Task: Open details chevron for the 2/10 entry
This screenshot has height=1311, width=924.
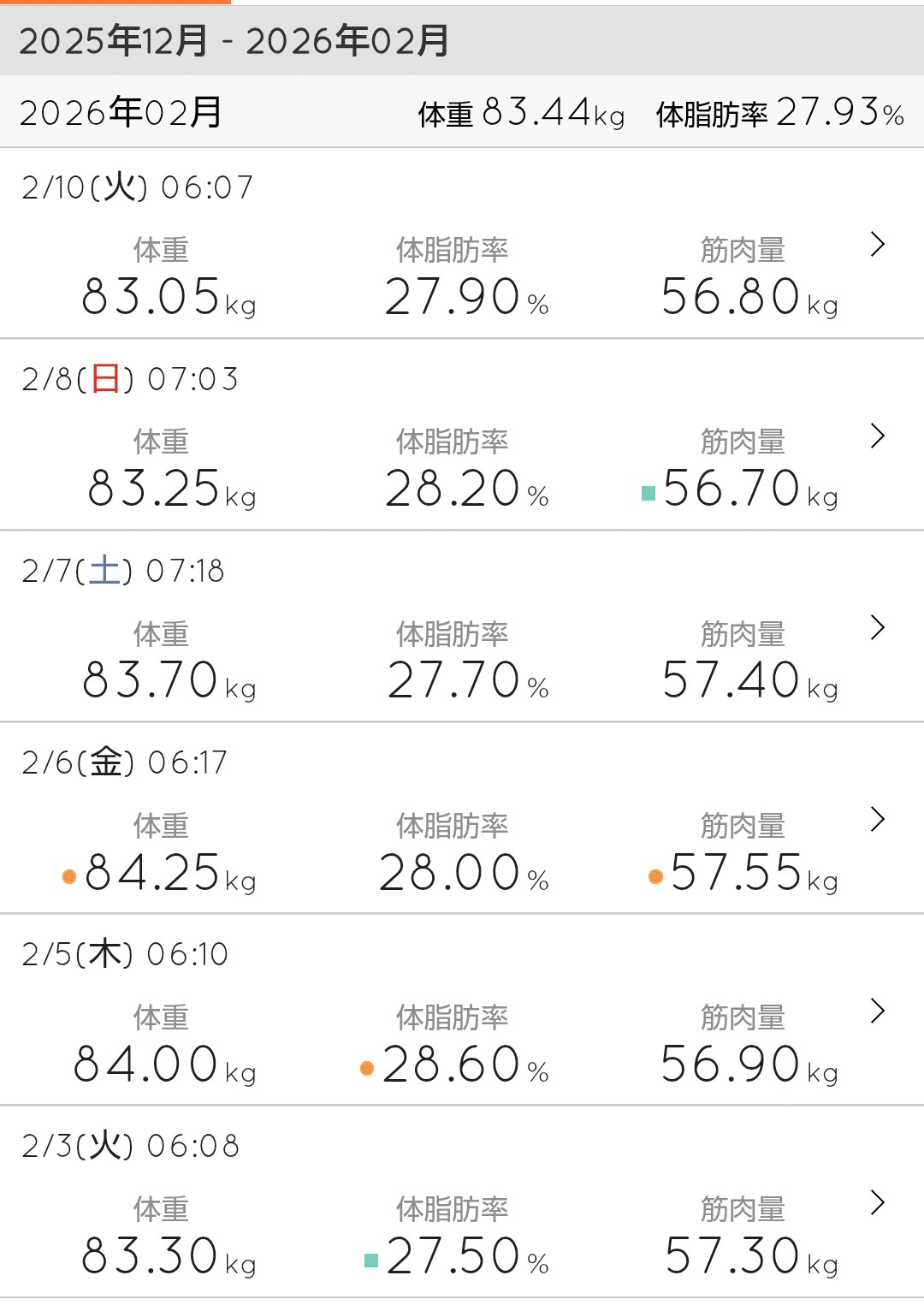Action: 878,244
